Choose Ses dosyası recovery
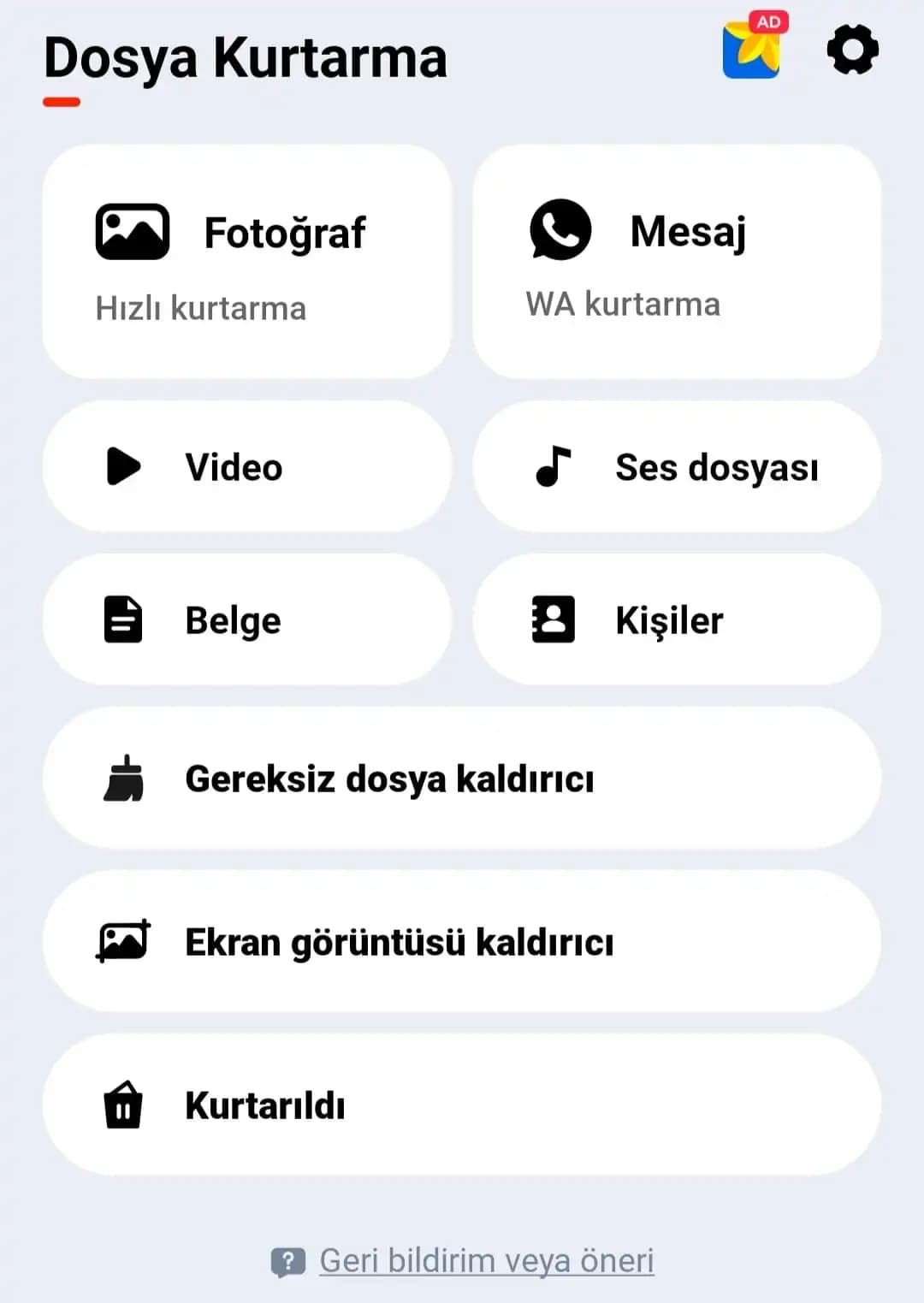924x1303 pixels. tap(677, 466)
